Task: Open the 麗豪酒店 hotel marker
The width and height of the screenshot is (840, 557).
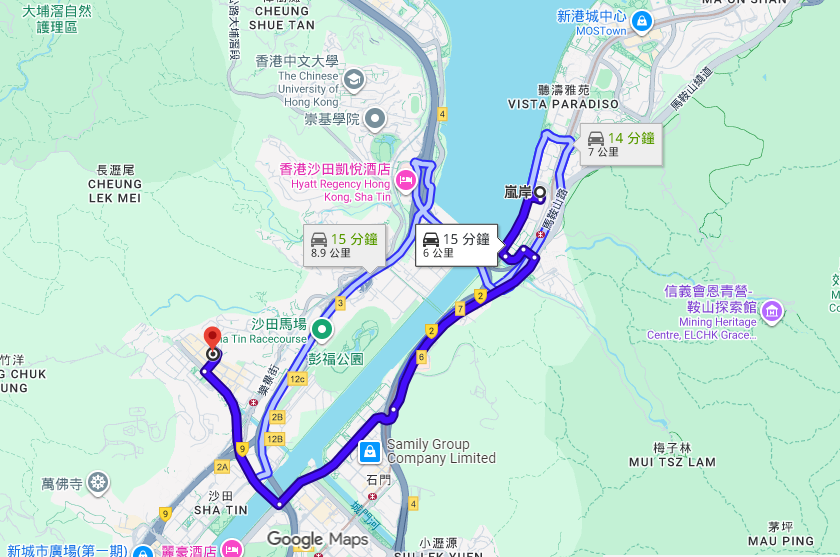Action: [x=232, y=548]
